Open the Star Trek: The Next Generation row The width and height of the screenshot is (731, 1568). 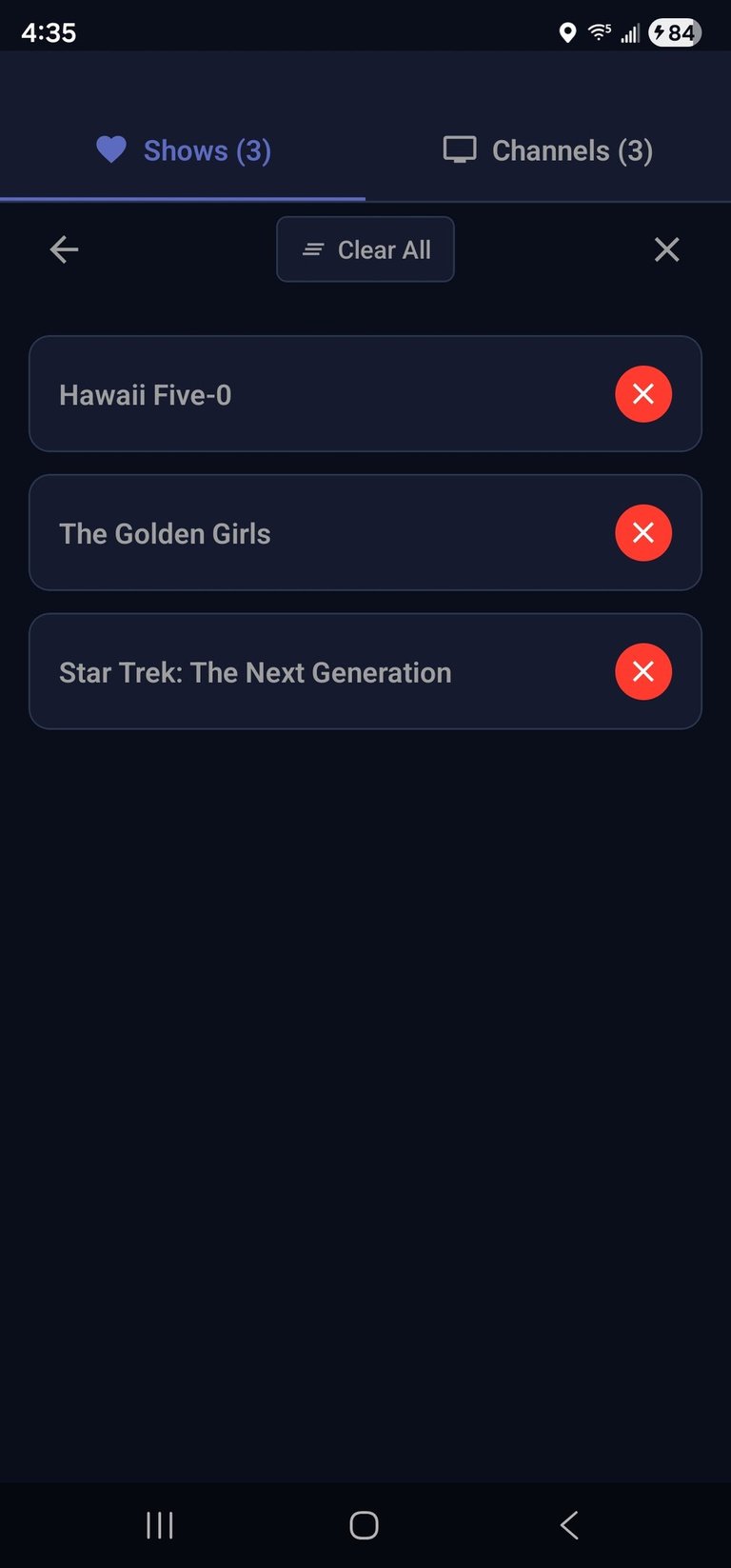286,672
